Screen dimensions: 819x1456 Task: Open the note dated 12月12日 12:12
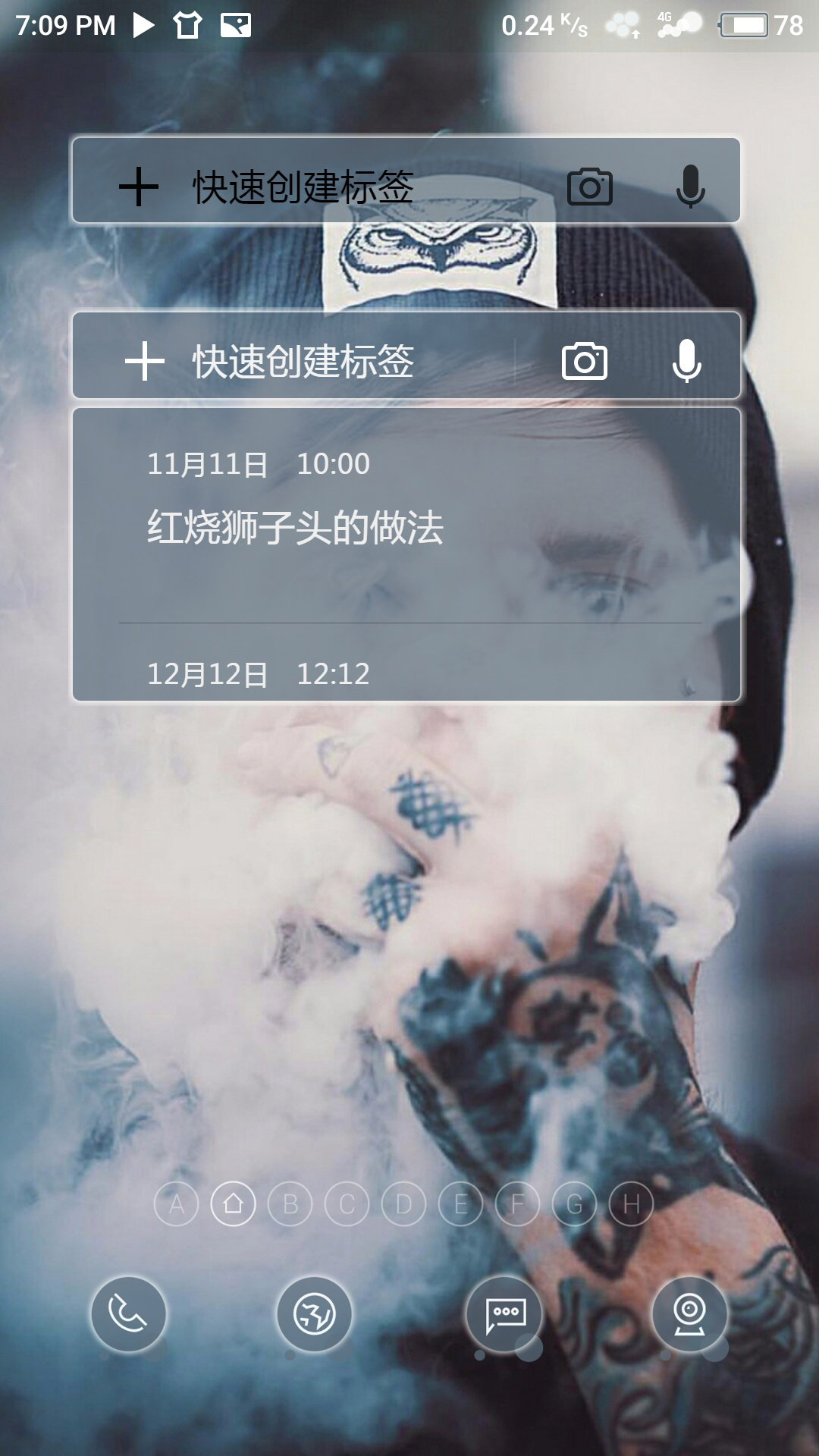tap(258, 673)
